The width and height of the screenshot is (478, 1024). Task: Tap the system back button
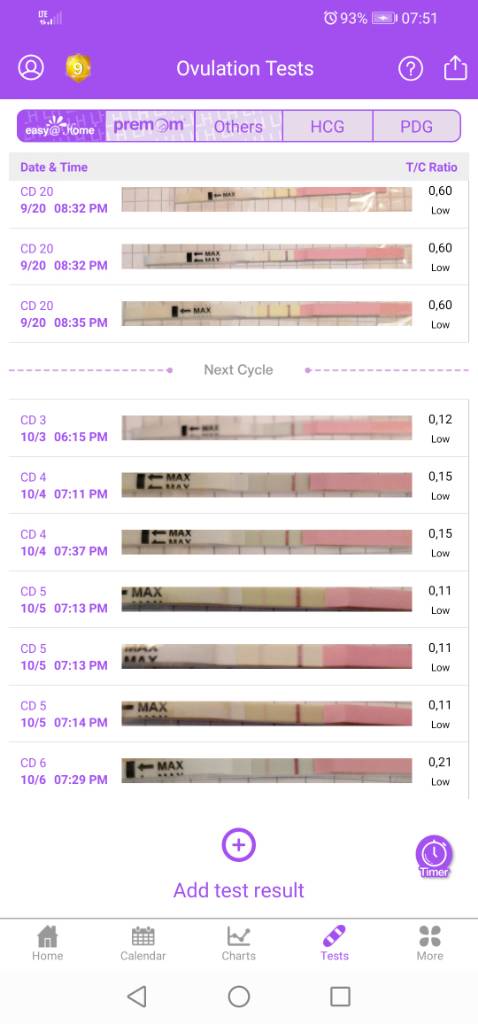tap(136, 997)
